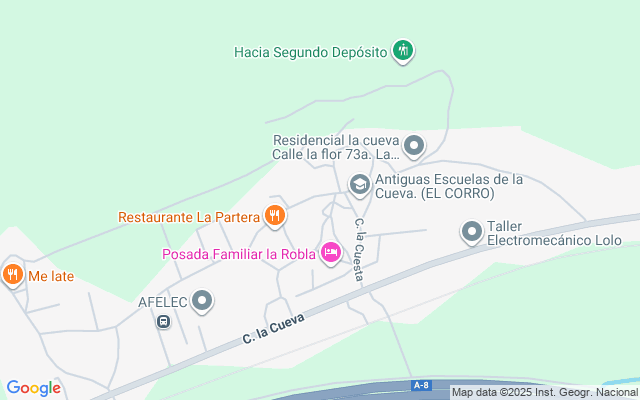This screenshot has width=640, height=400.
Task: Tap the Antiguas Escuelas de la Cueva marker
Action: (359, 184)
